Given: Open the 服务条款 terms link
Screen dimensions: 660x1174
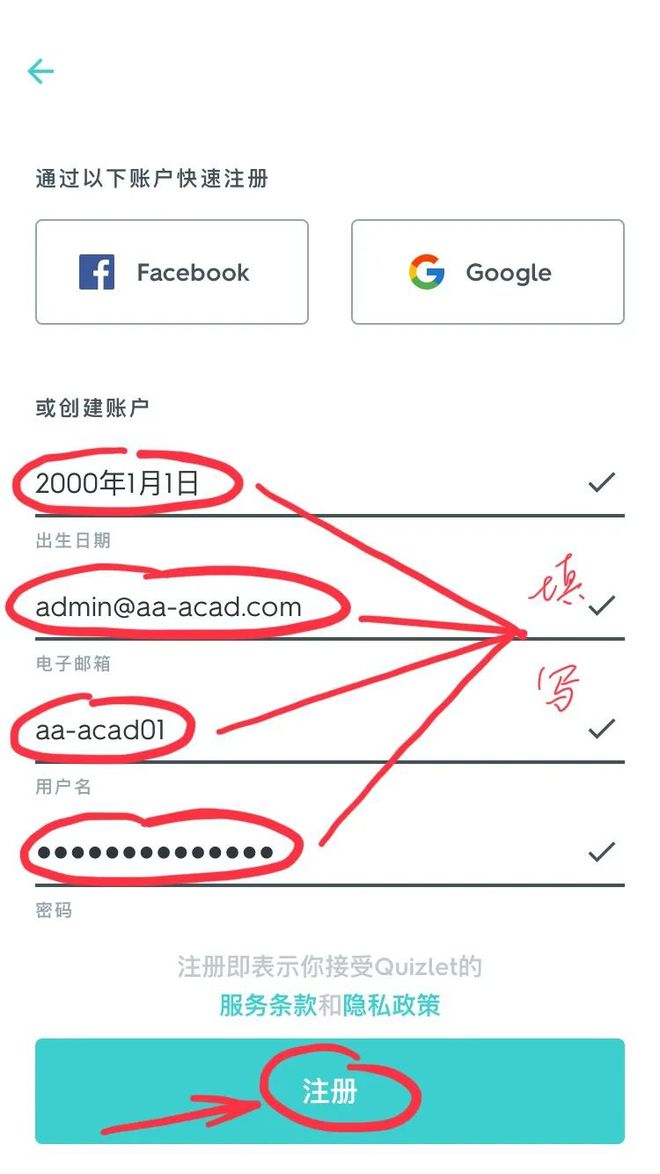Looking at the screenshot, I should [268, 1005].
